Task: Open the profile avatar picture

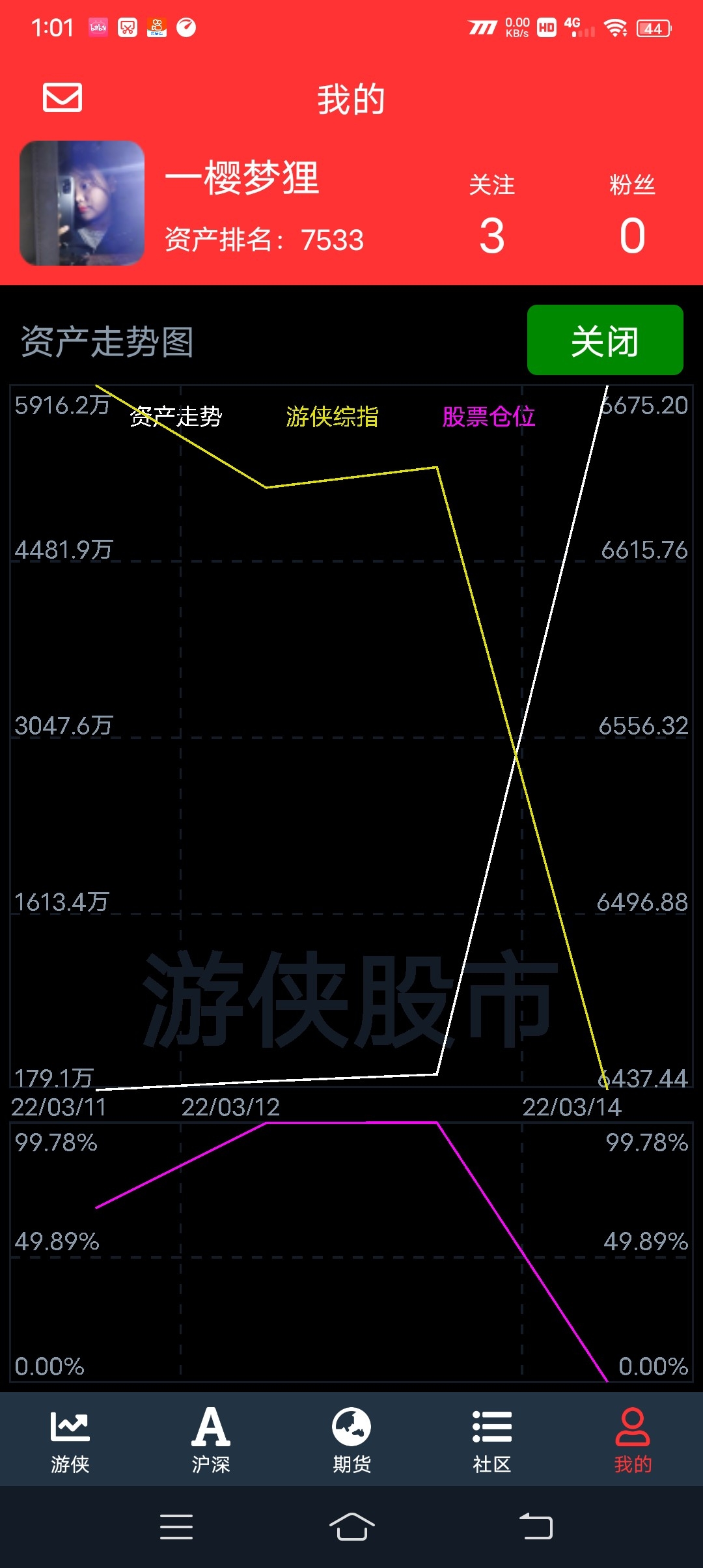Action: pos(82,203)
